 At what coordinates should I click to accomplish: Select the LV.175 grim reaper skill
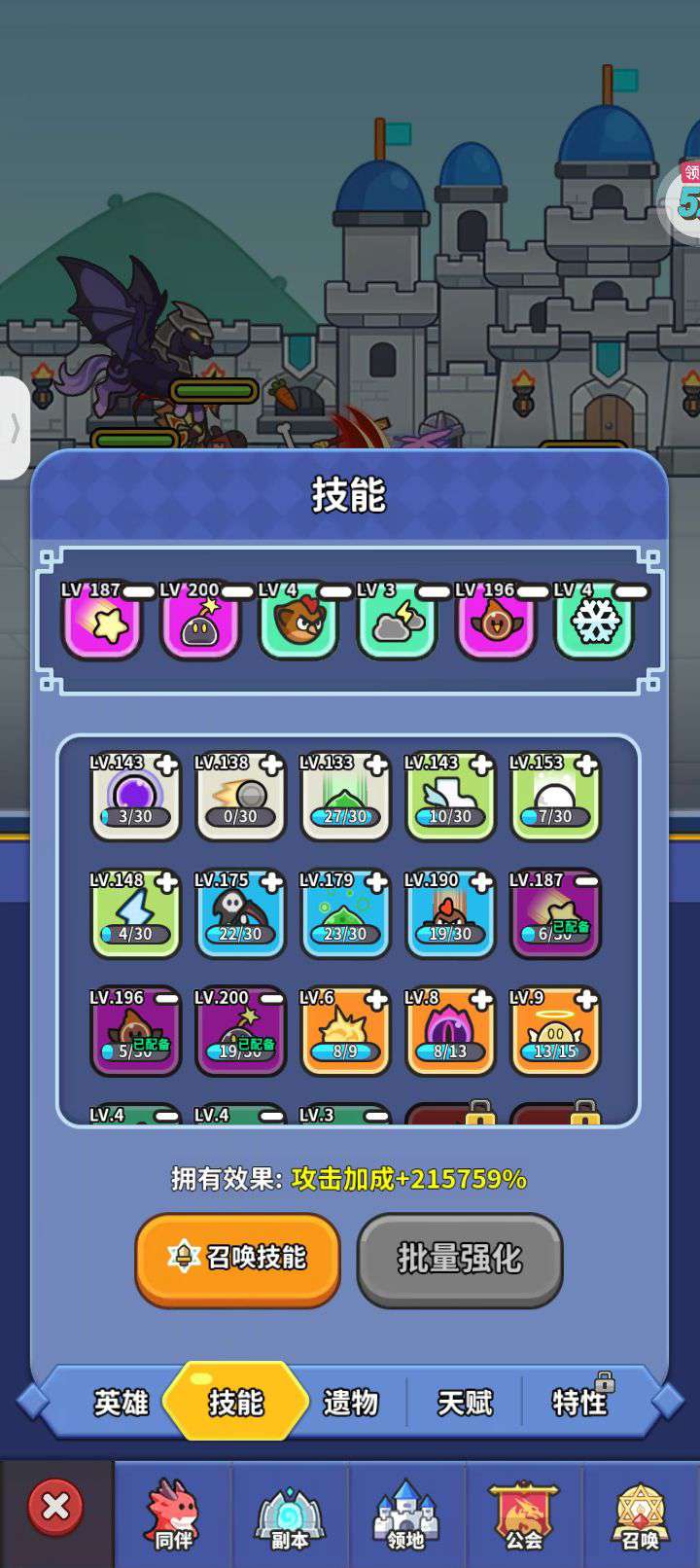pos(240,914)
